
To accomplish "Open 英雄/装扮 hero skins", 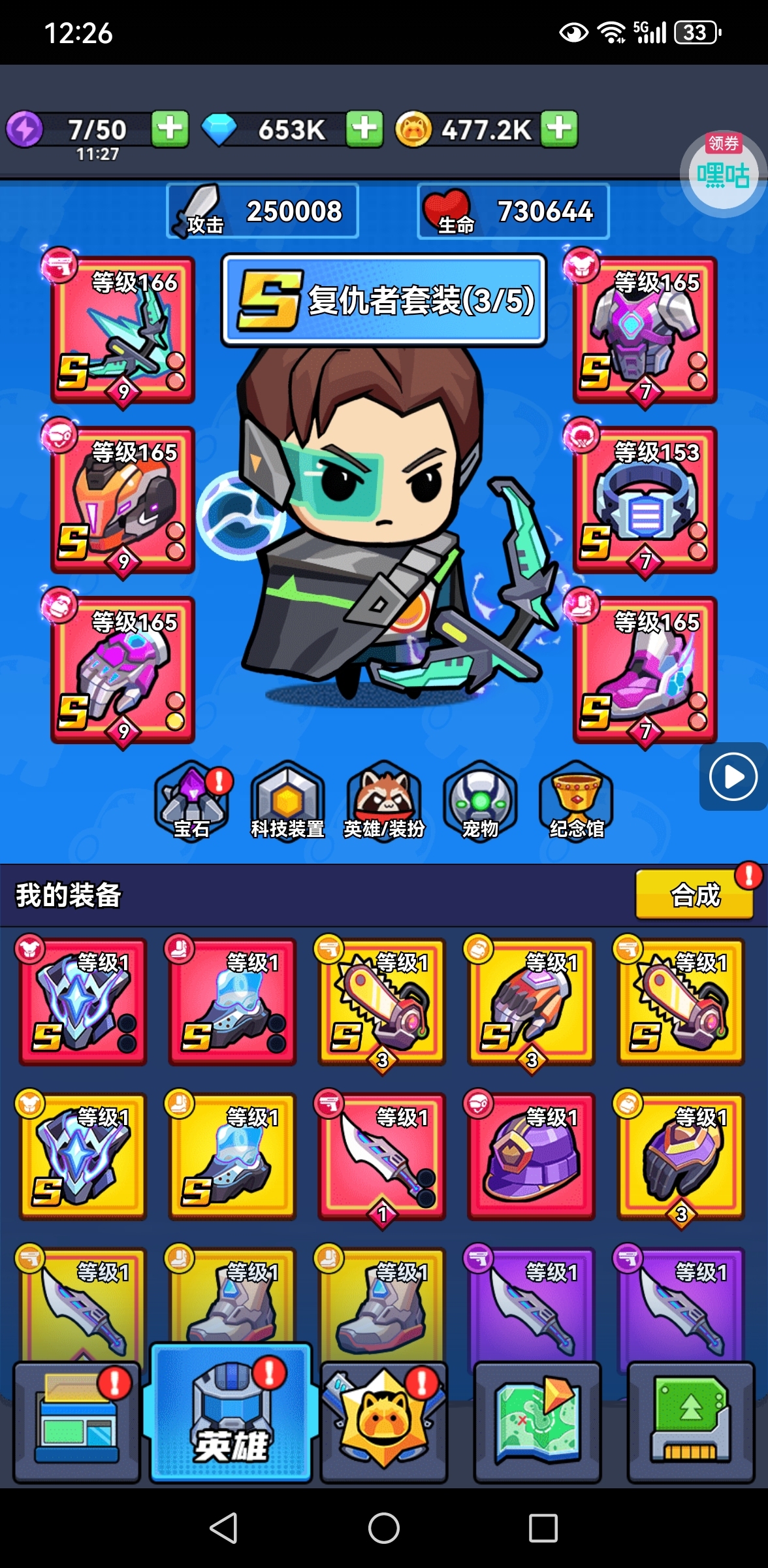I will (x=384, y=802).
